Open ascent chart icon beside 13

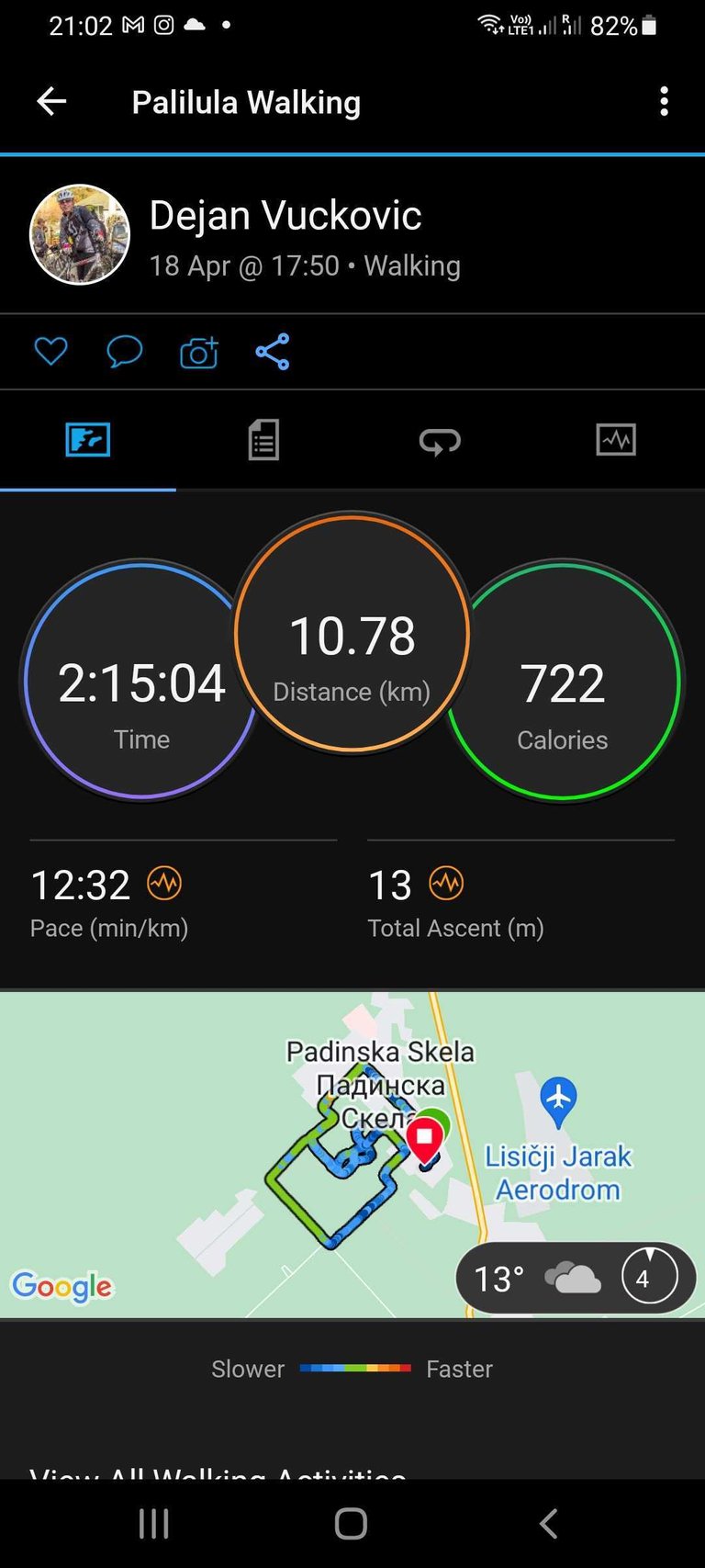446,884
